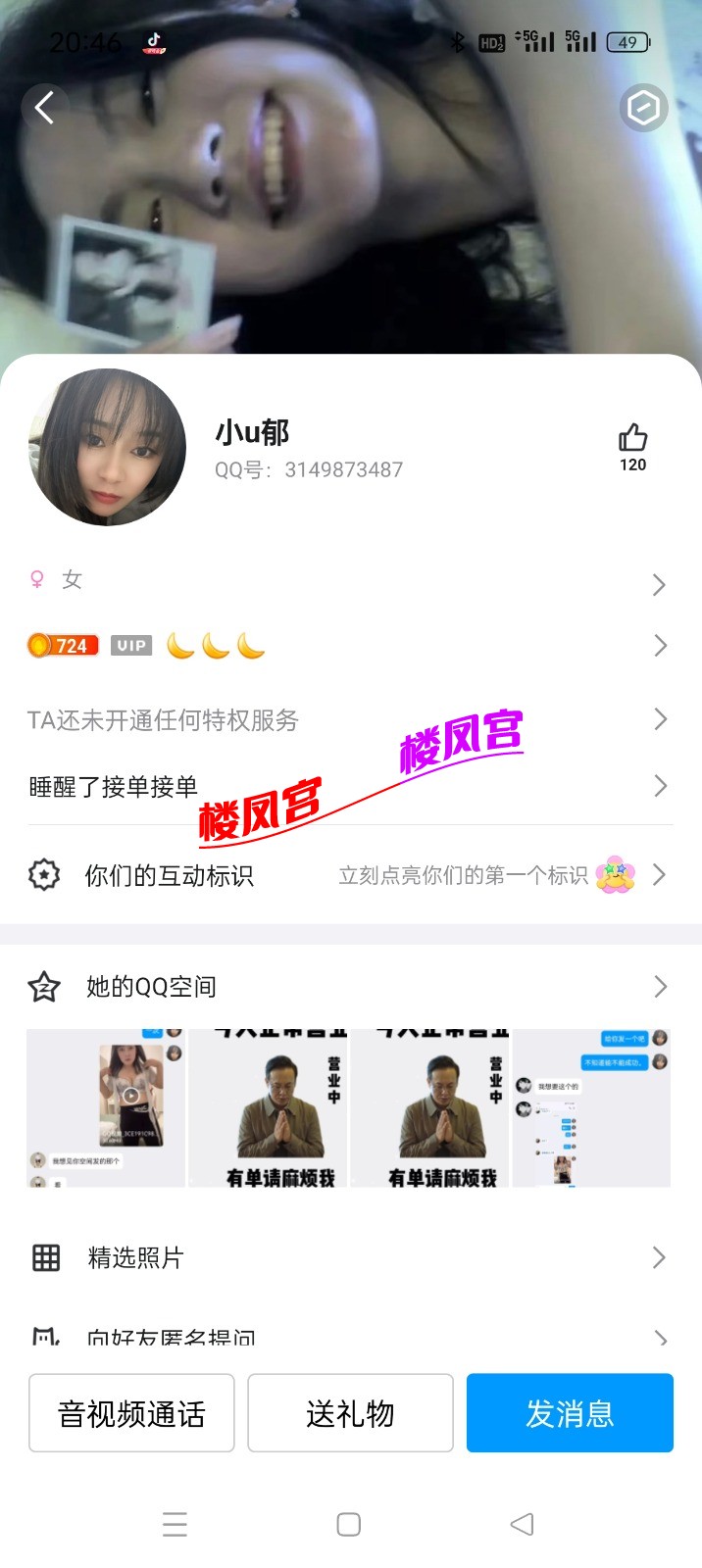Tap 发消息 to send a message
702x1568 pixels.
tap(570, 1413)
